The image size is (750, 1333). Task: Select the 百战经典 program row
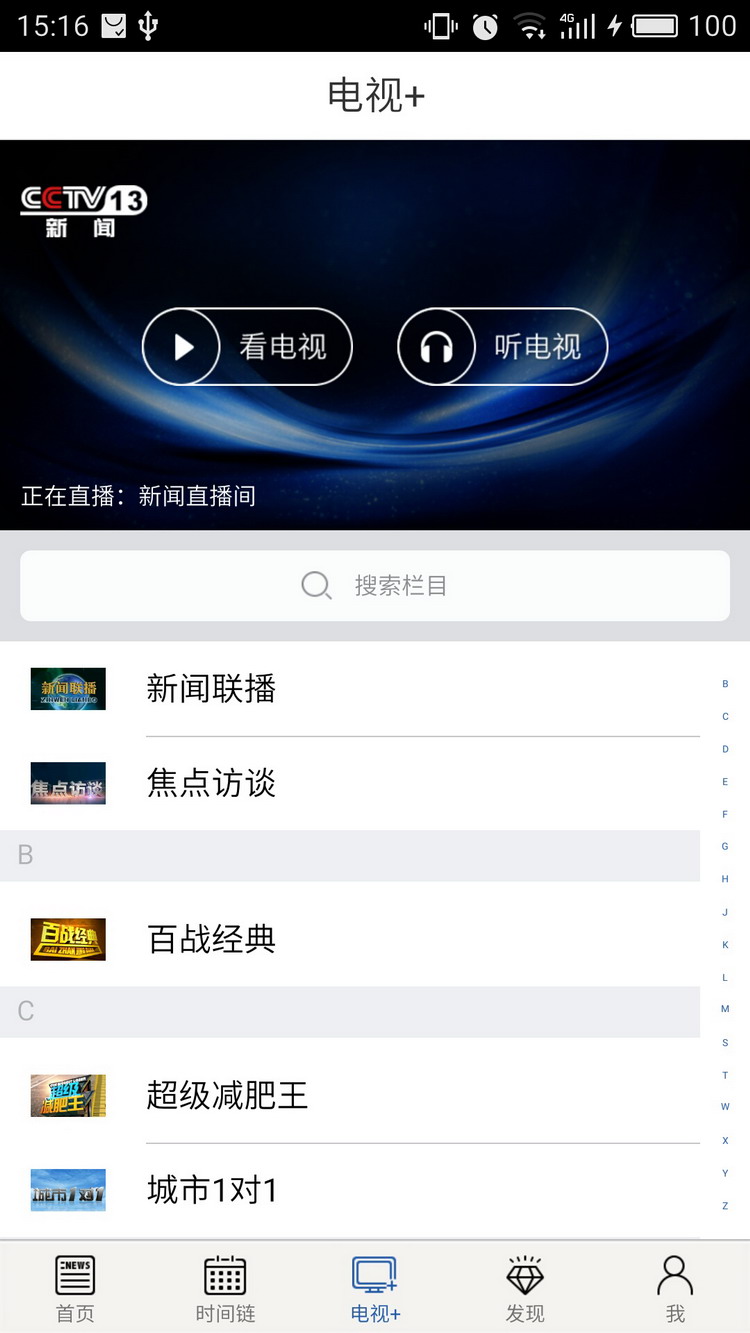[350, 939]
